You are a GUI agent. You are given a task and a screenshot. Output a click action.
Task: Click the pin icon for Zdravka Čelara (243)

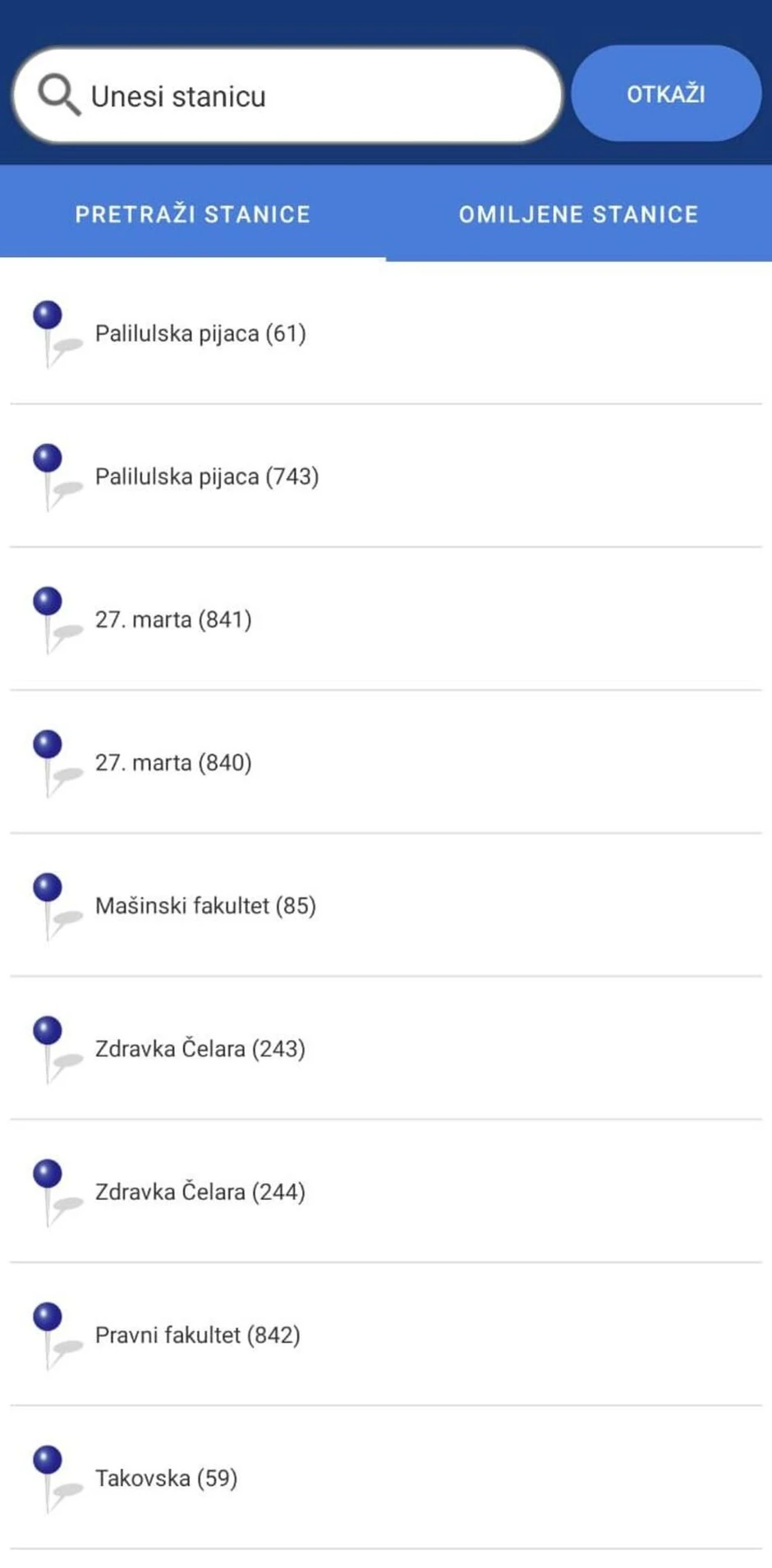pyautogui.click(x=49, y=1044)
